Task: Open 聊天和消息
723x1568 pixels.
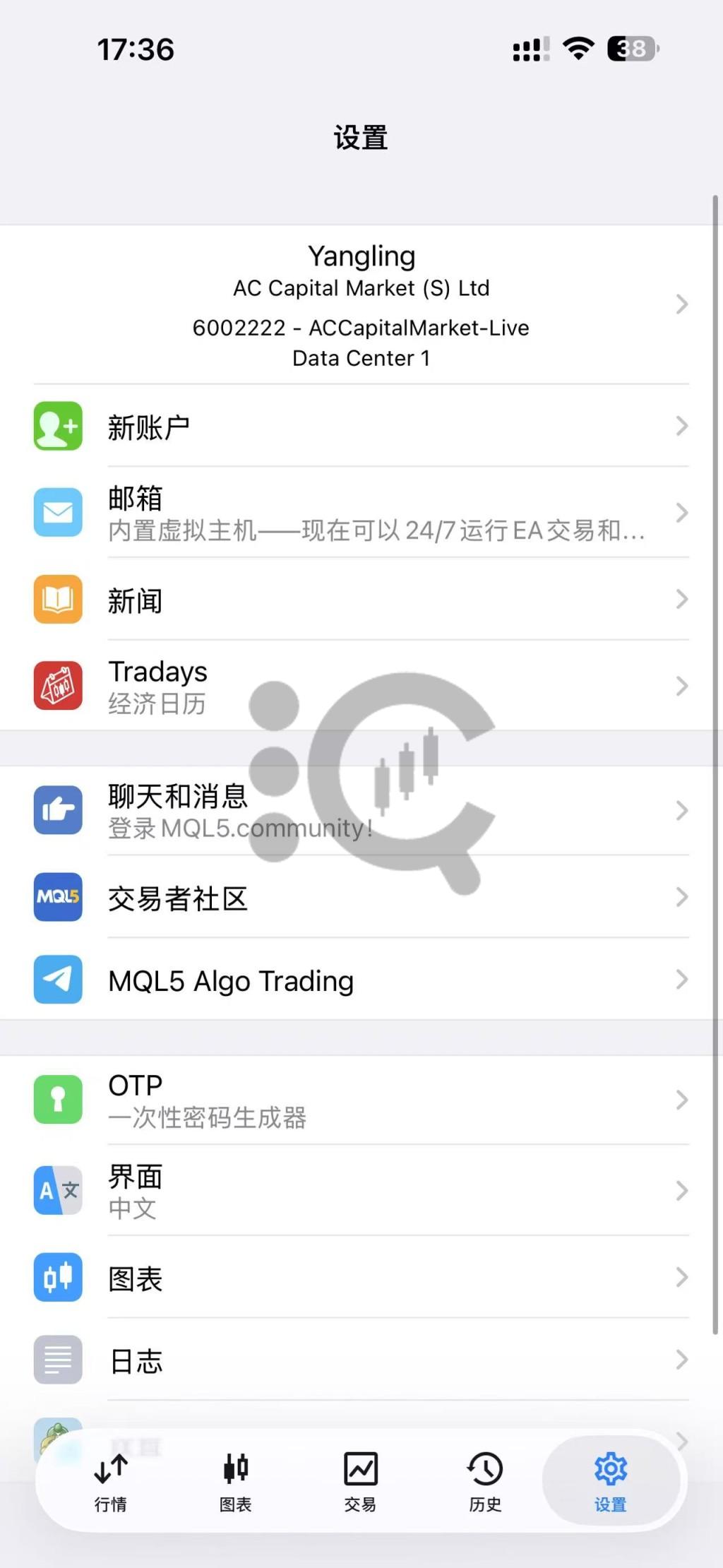Action: click(x=361, y=811)
